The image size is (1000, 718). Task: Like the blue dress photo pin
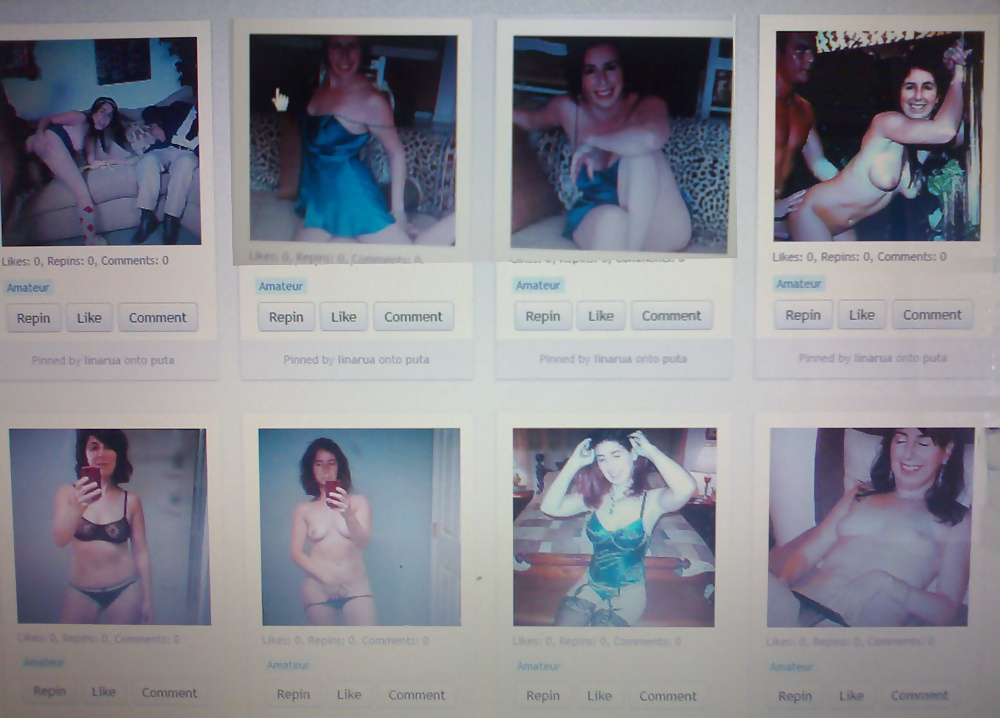click(343, 317)
